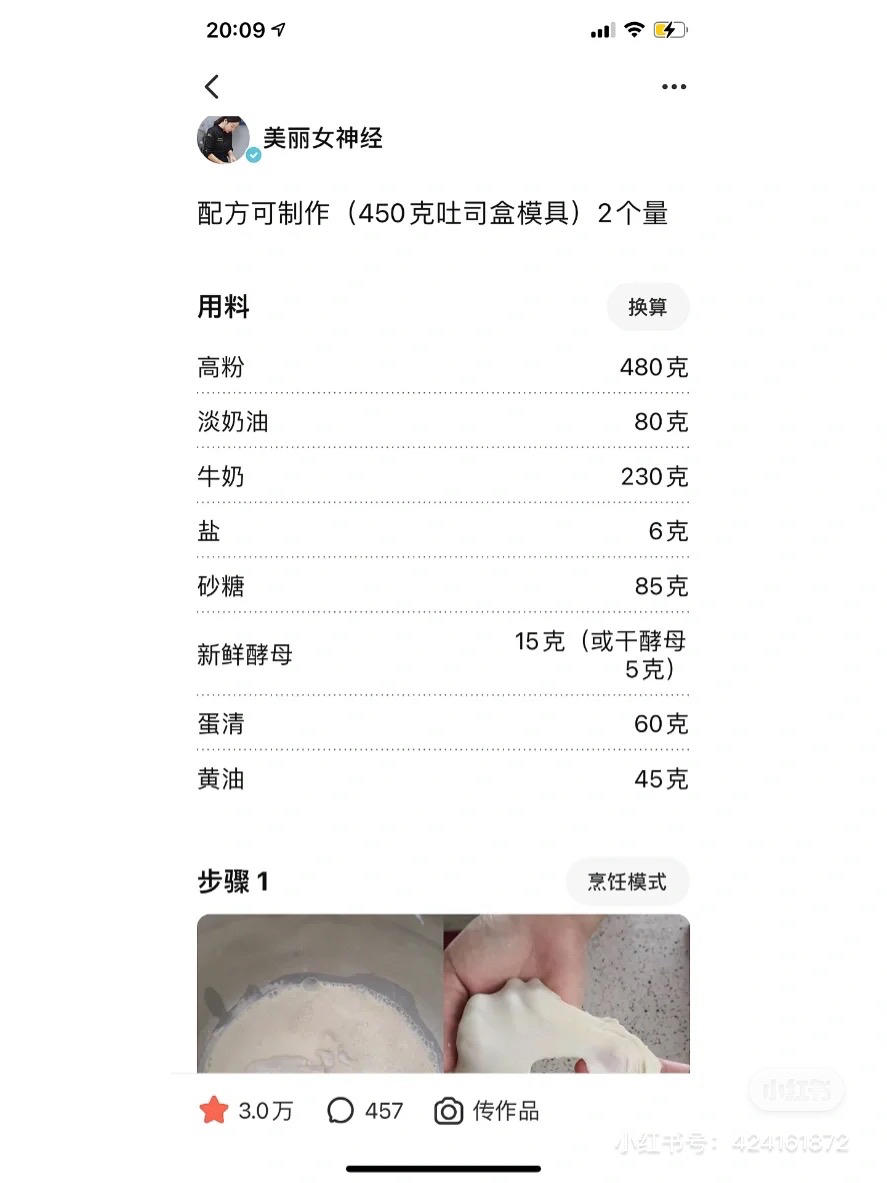Open the step 1 photo
The width and height of the screenshot is (887, 1183).
point(444,994)
